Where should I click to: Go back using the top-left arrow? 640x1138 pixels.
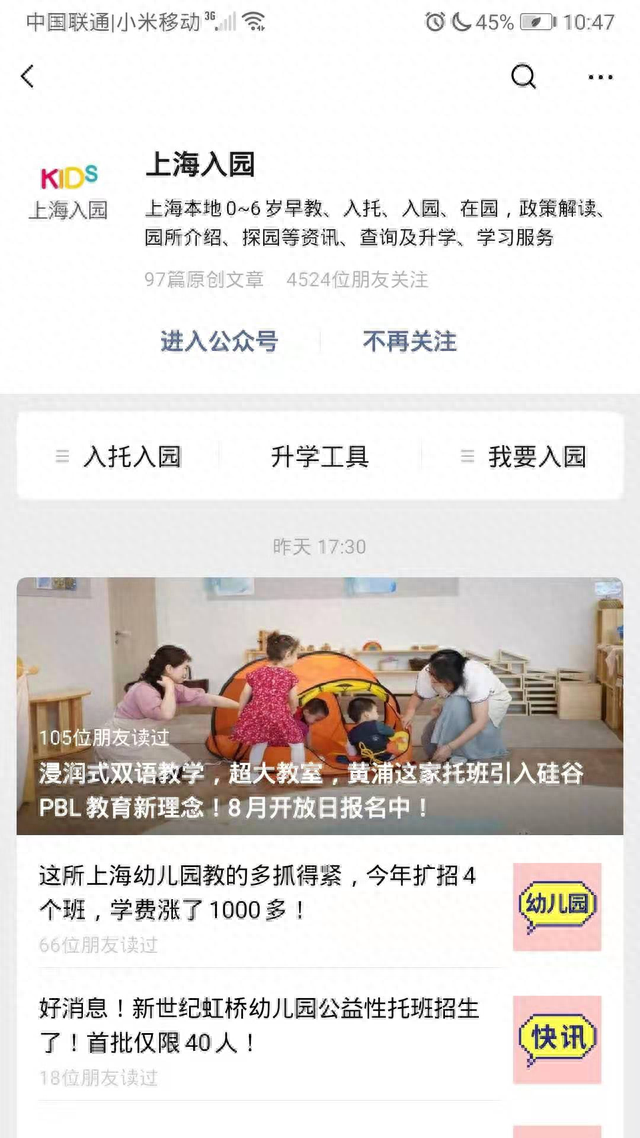28,76
